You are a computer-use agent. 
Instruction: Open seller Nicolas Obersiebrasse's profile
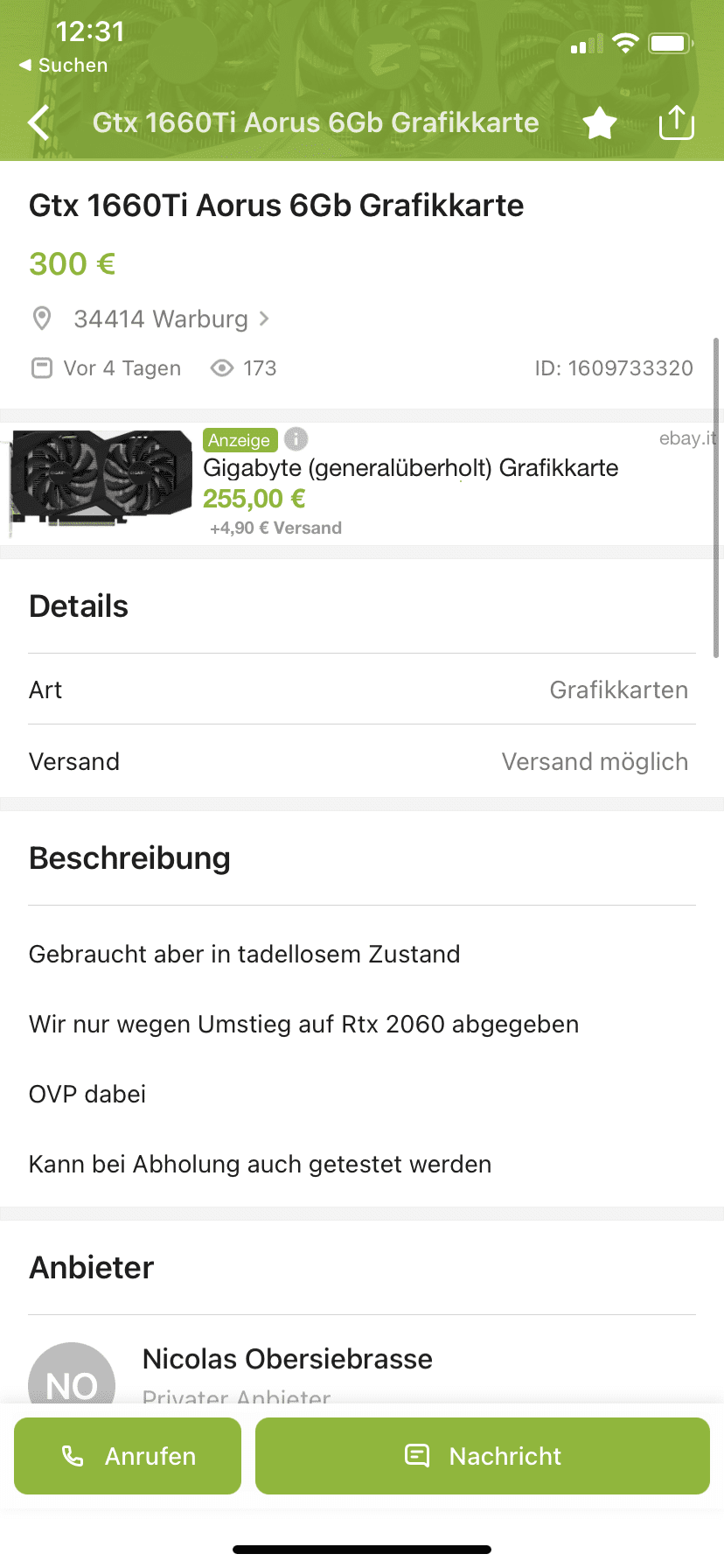coord(288,1359)
